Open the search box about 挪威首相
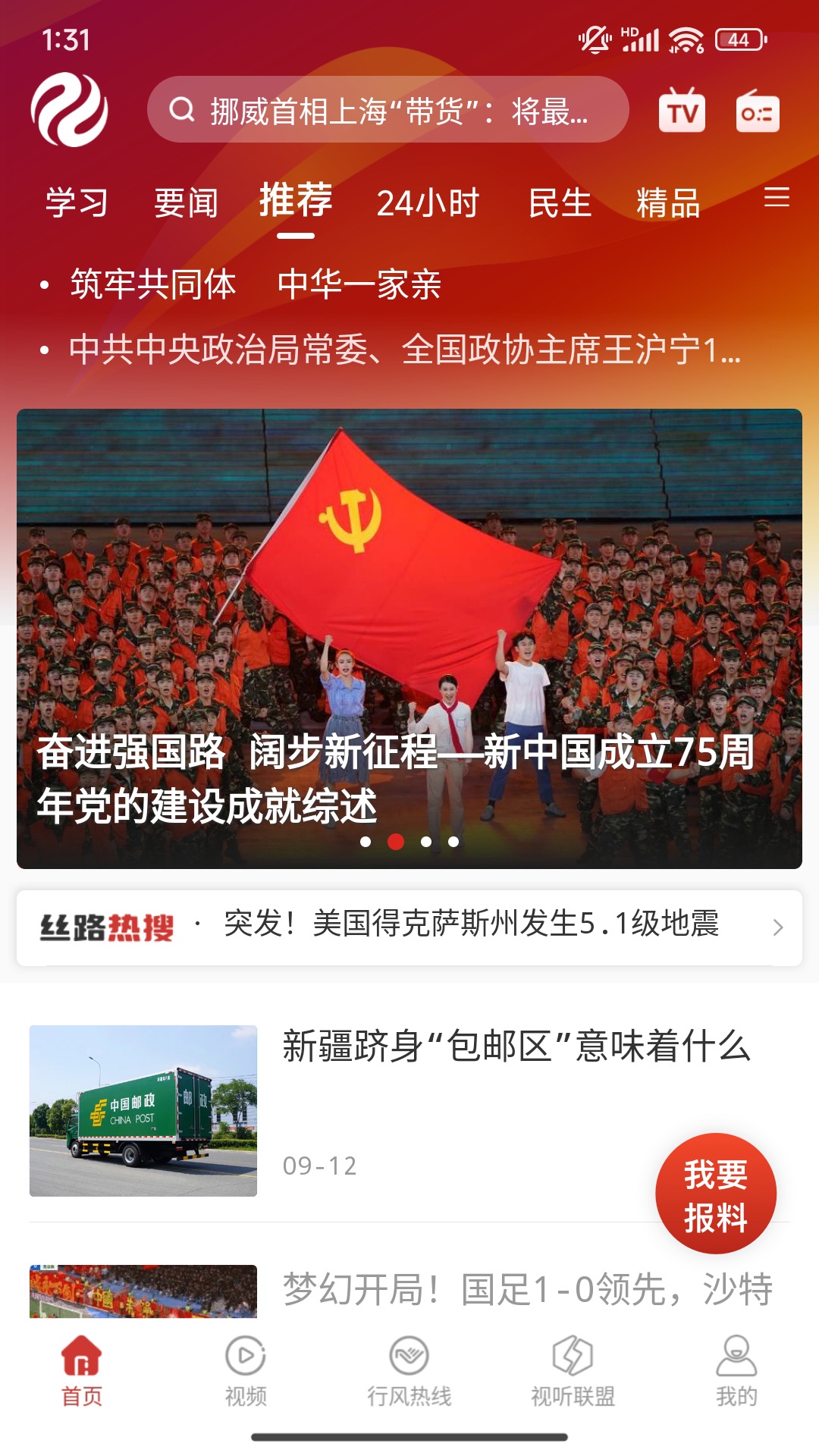This screenshot has height=1456, width=819. (x=387, y=111)
